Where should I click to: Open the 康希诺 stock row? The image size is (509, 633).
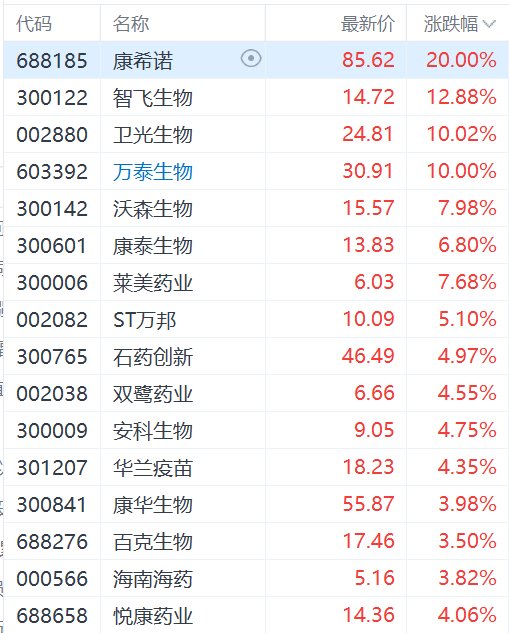pyautogui.click(x=256, y=60)
